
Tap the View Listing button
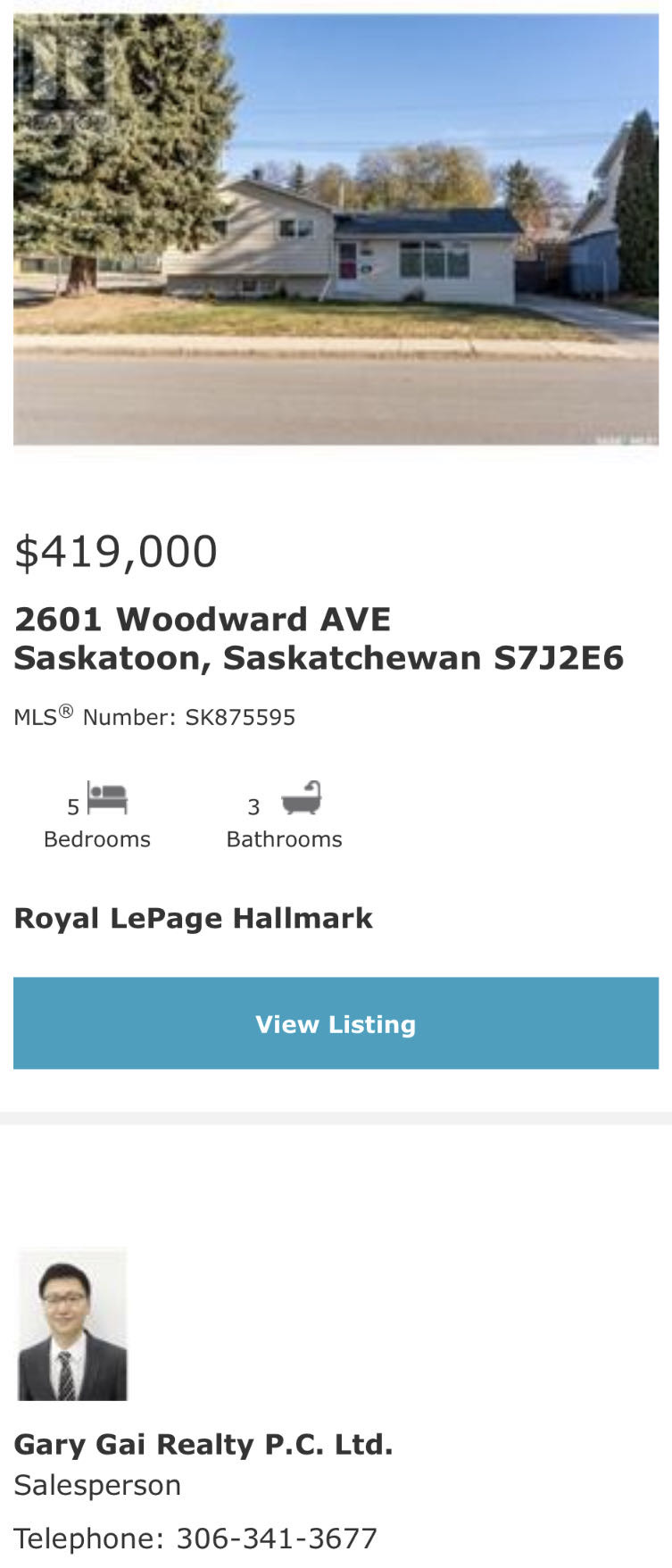coord(336,1023)
